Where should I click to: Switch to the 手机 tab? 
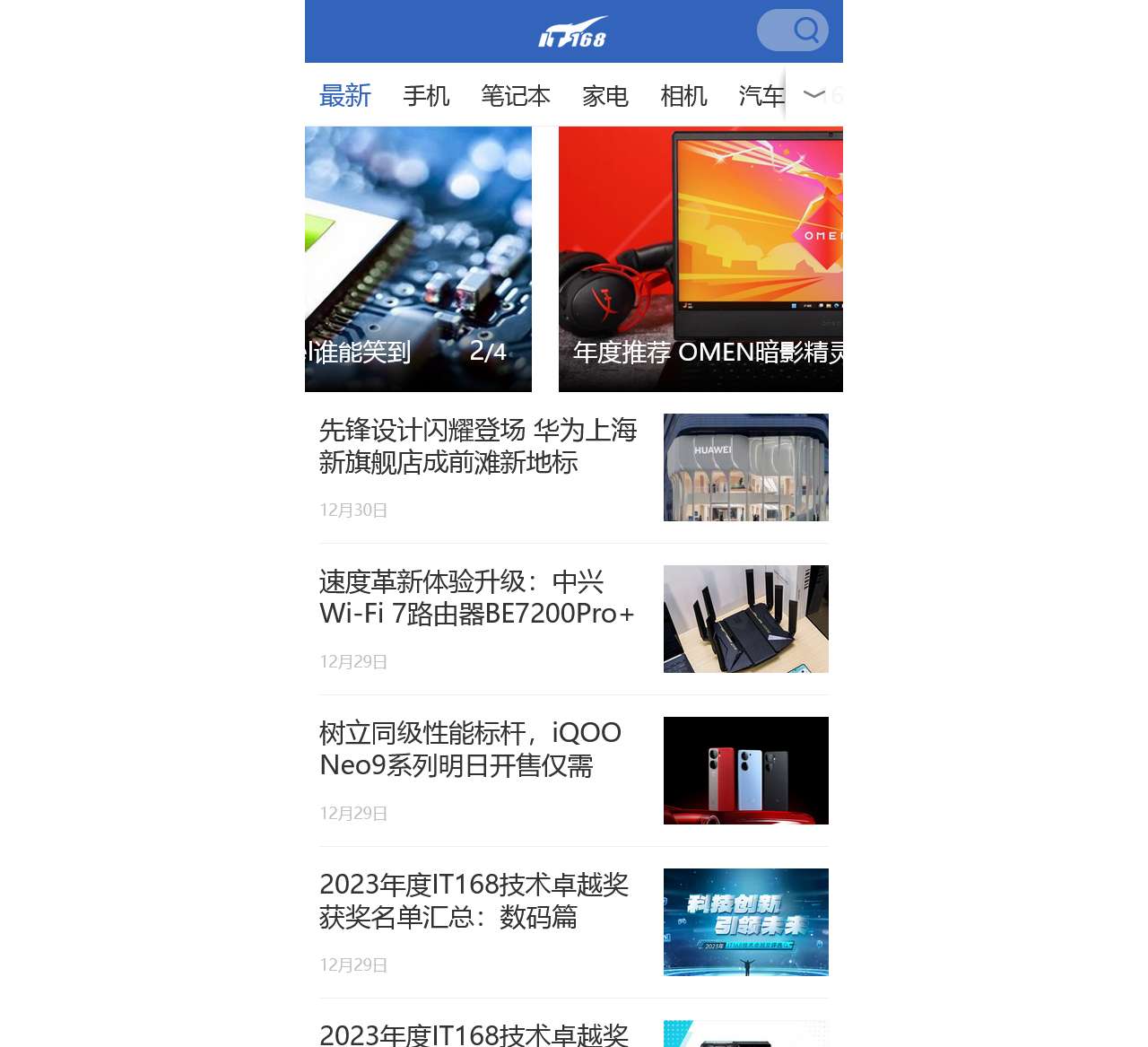pyautogui.click(x=426, y=96)
